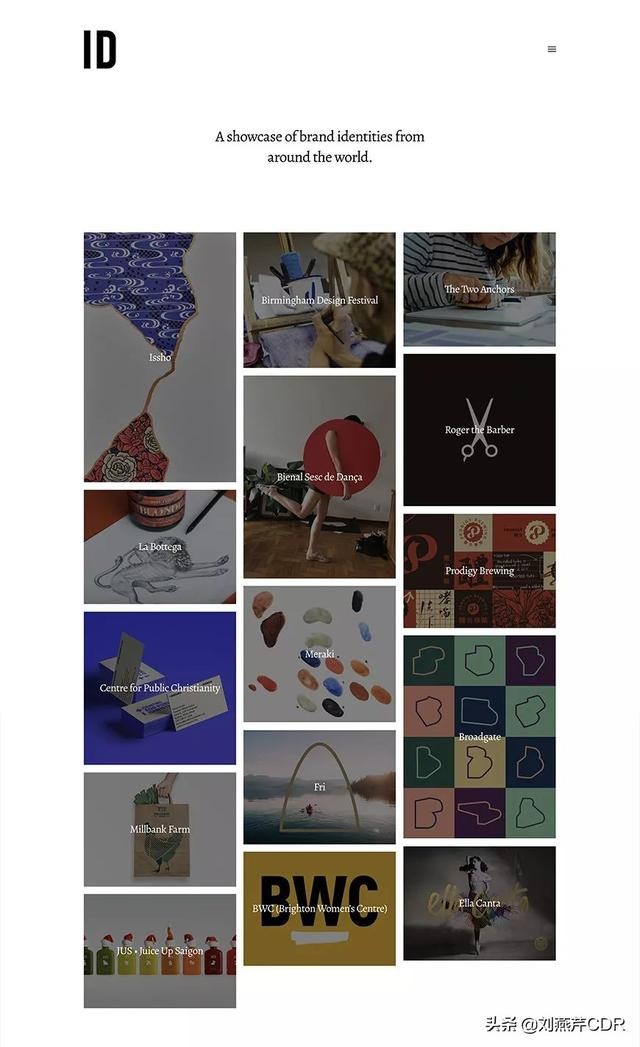Viewport: 640px width, 1047px height.
Task: Open the Issho brand identity
Action: (160, 357)
